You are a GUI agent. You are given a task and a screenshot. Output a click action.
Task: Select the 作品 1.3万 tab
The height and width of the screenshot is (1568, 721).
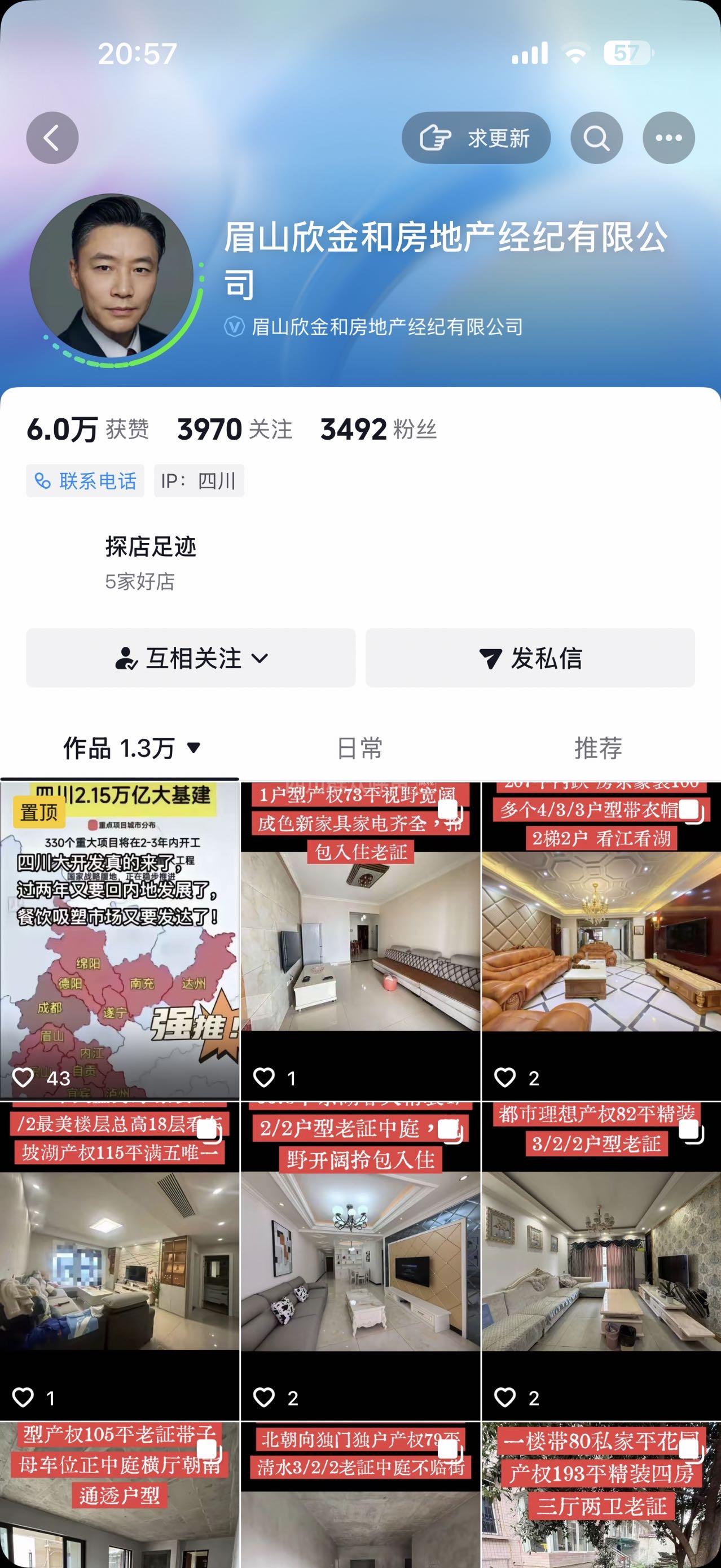(x=131, y=748)
